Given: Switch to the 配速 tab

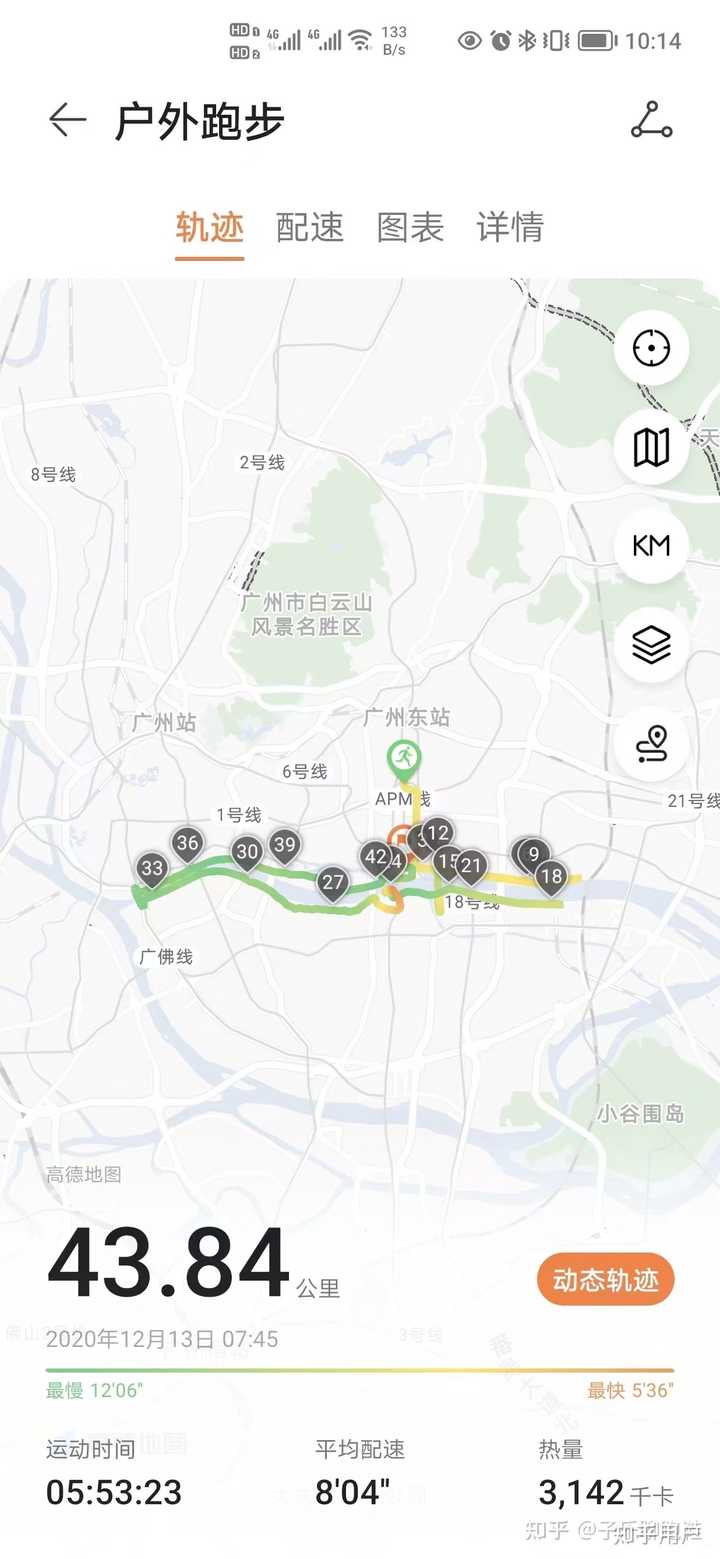Looking at the screenshot, I should click(310, 227).
